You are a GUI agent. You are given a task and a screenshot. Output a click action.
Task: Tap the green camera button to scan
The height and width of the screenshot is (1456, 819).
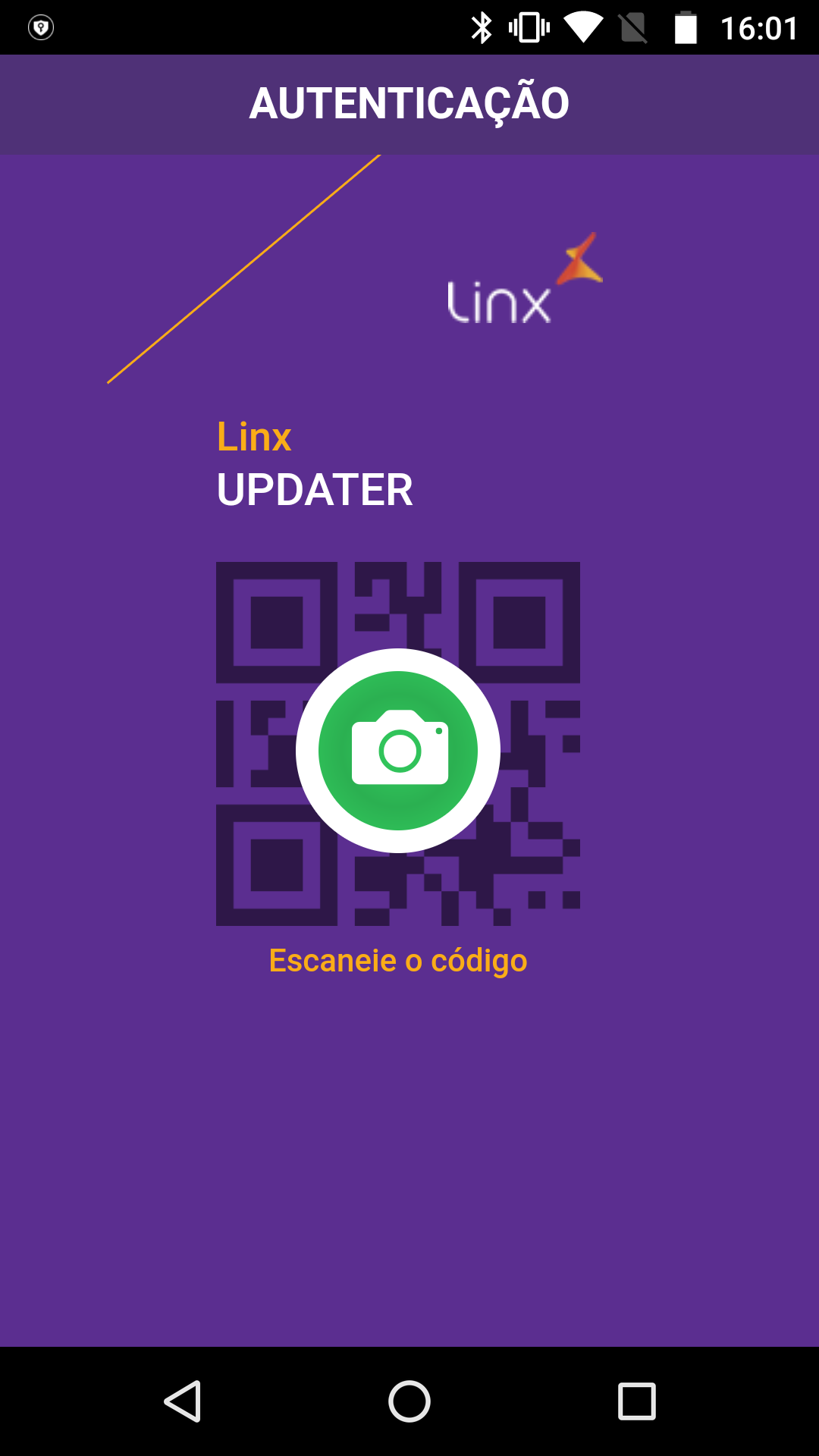(x=398, y=750)
